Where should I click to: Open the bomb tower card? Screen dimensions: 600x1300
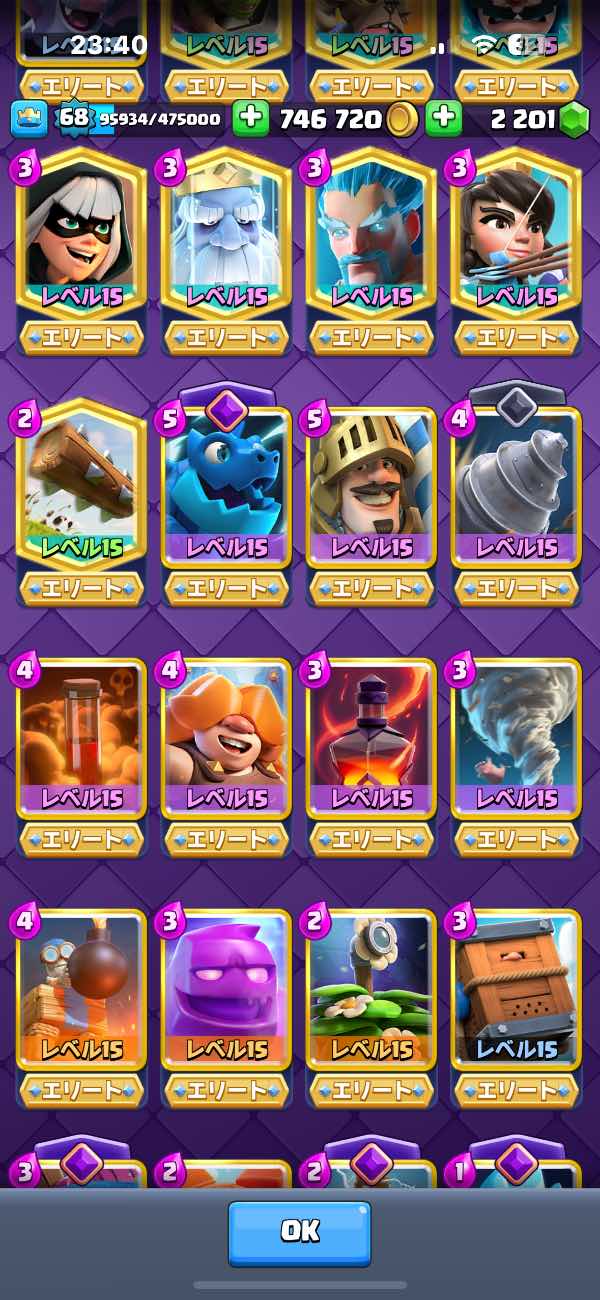click(82, 988)
